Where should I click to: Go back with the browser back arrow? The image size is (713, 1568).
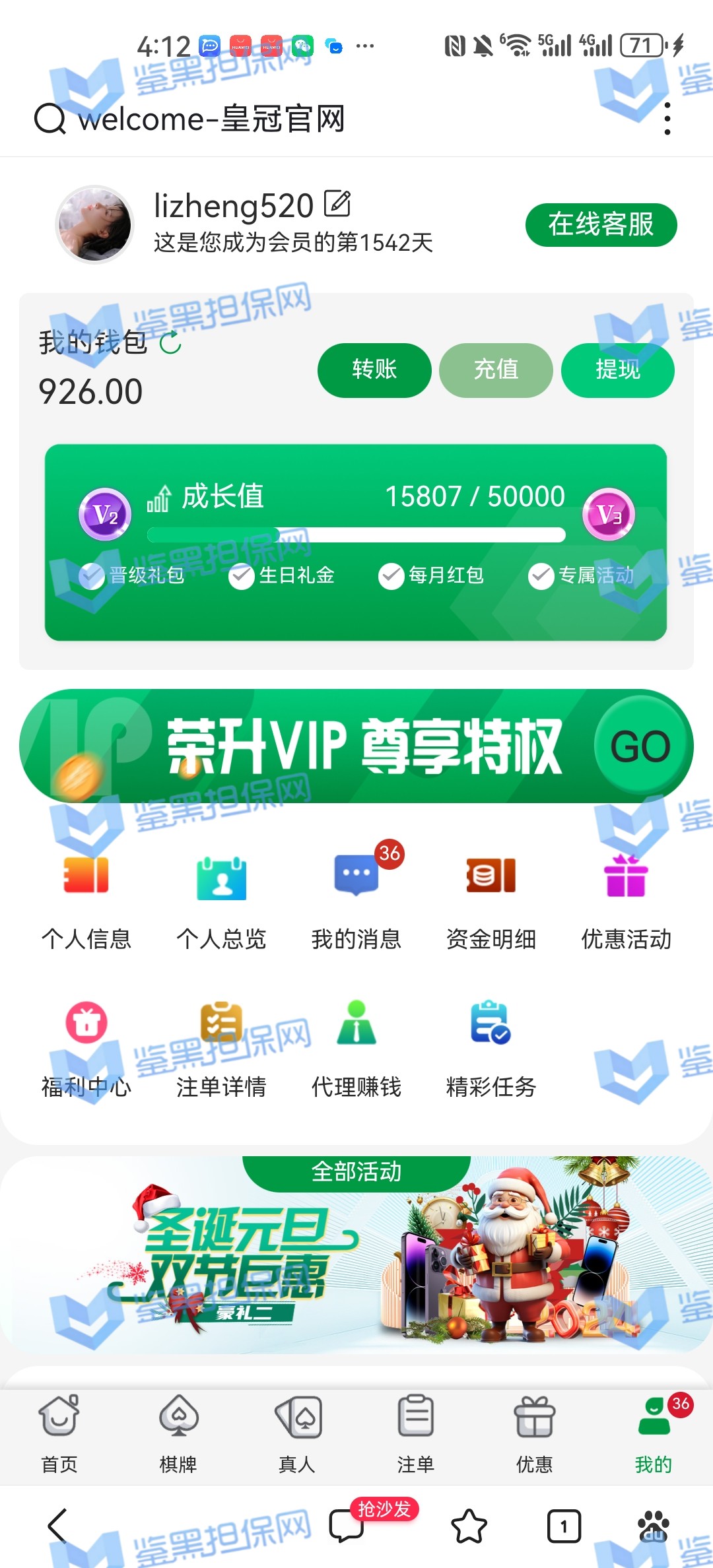coord(58,1526)
